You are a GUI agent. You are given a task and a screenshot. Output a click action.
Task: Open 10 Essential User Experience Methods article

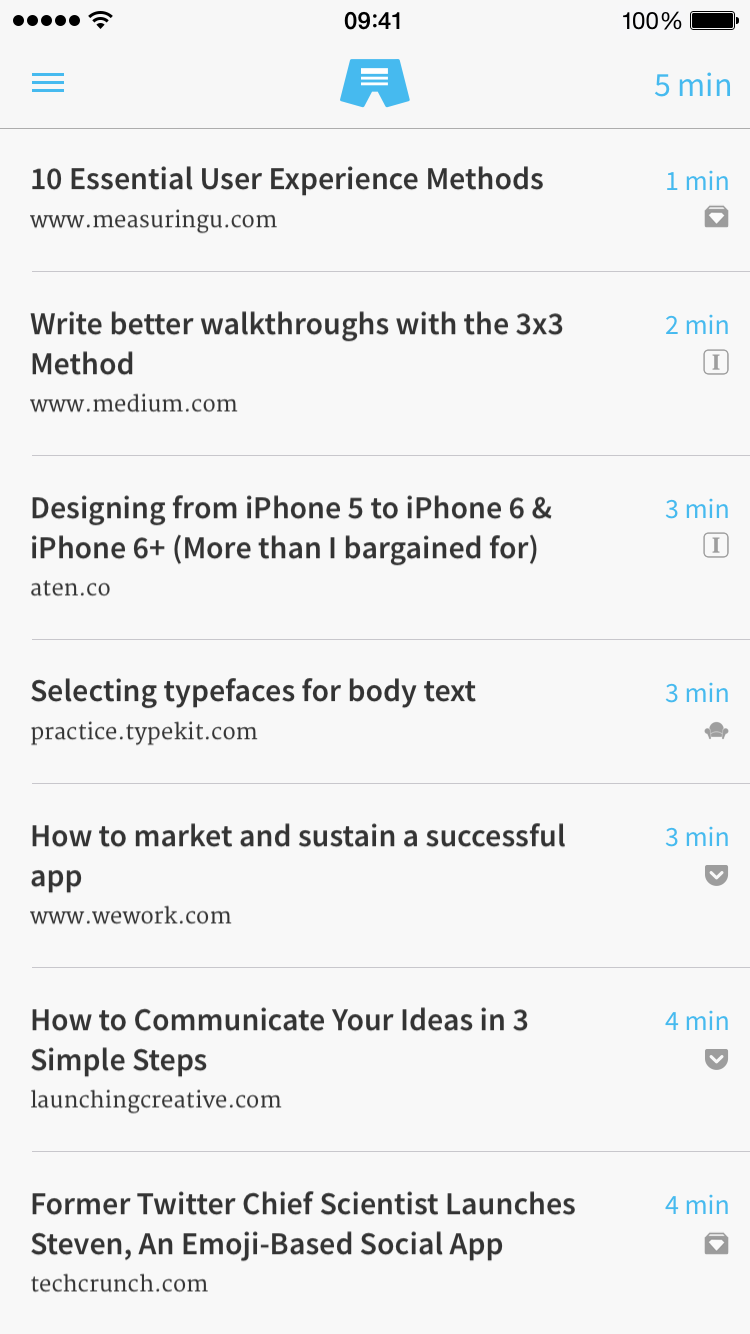pyautogui.click(x=287, y=180)
